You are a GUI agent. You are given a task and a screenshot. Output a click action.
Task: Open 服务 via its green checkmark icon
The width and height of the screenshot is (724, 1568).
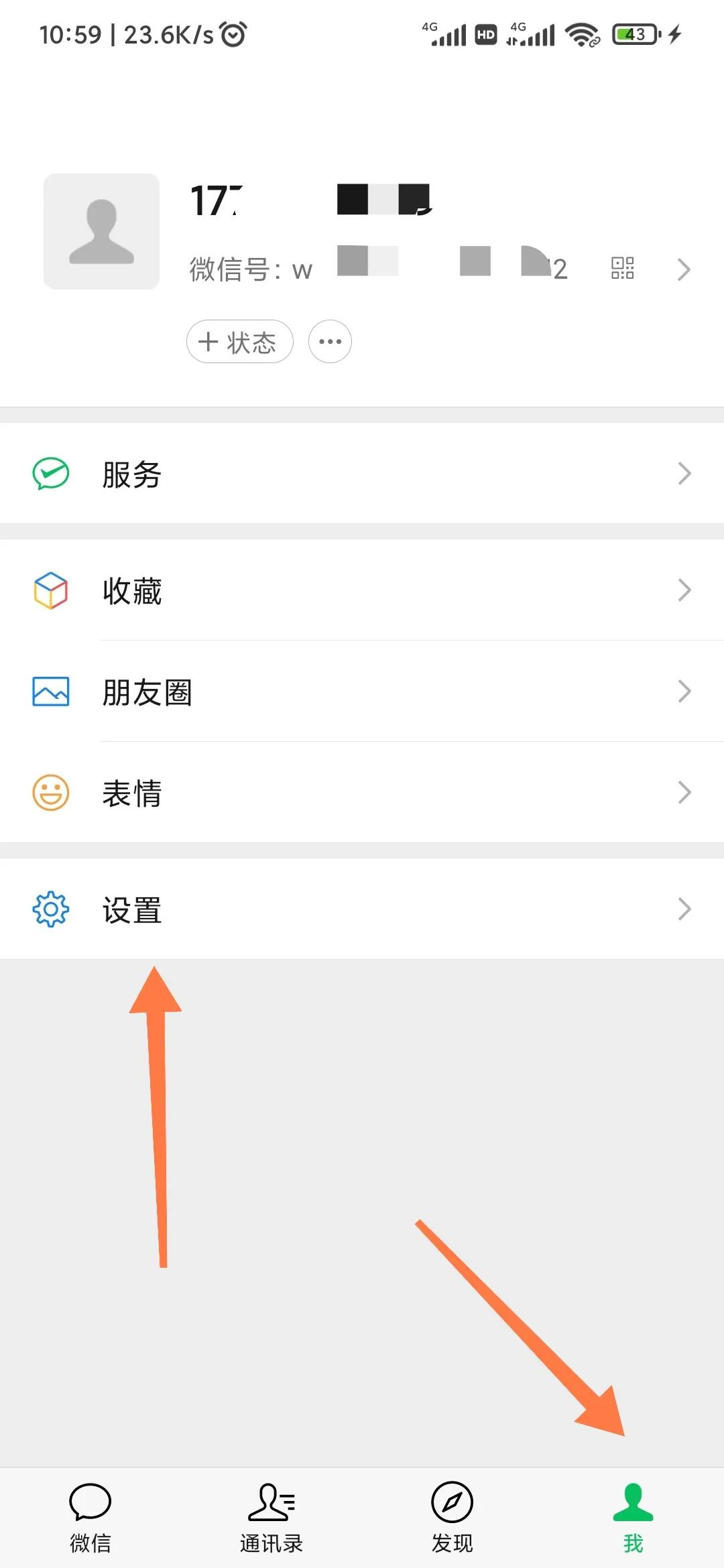click(50, 473)
